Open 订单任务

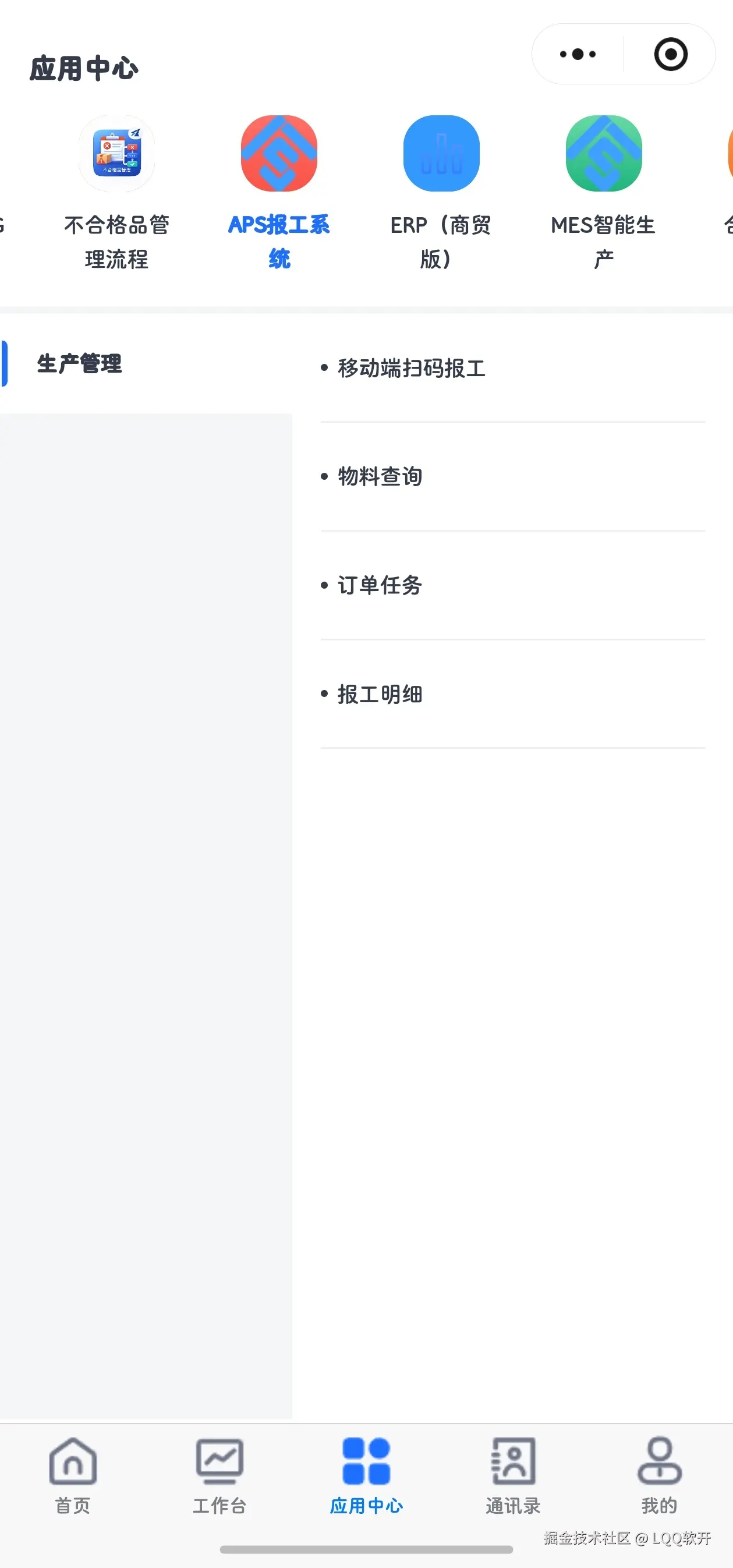(380, 585)
